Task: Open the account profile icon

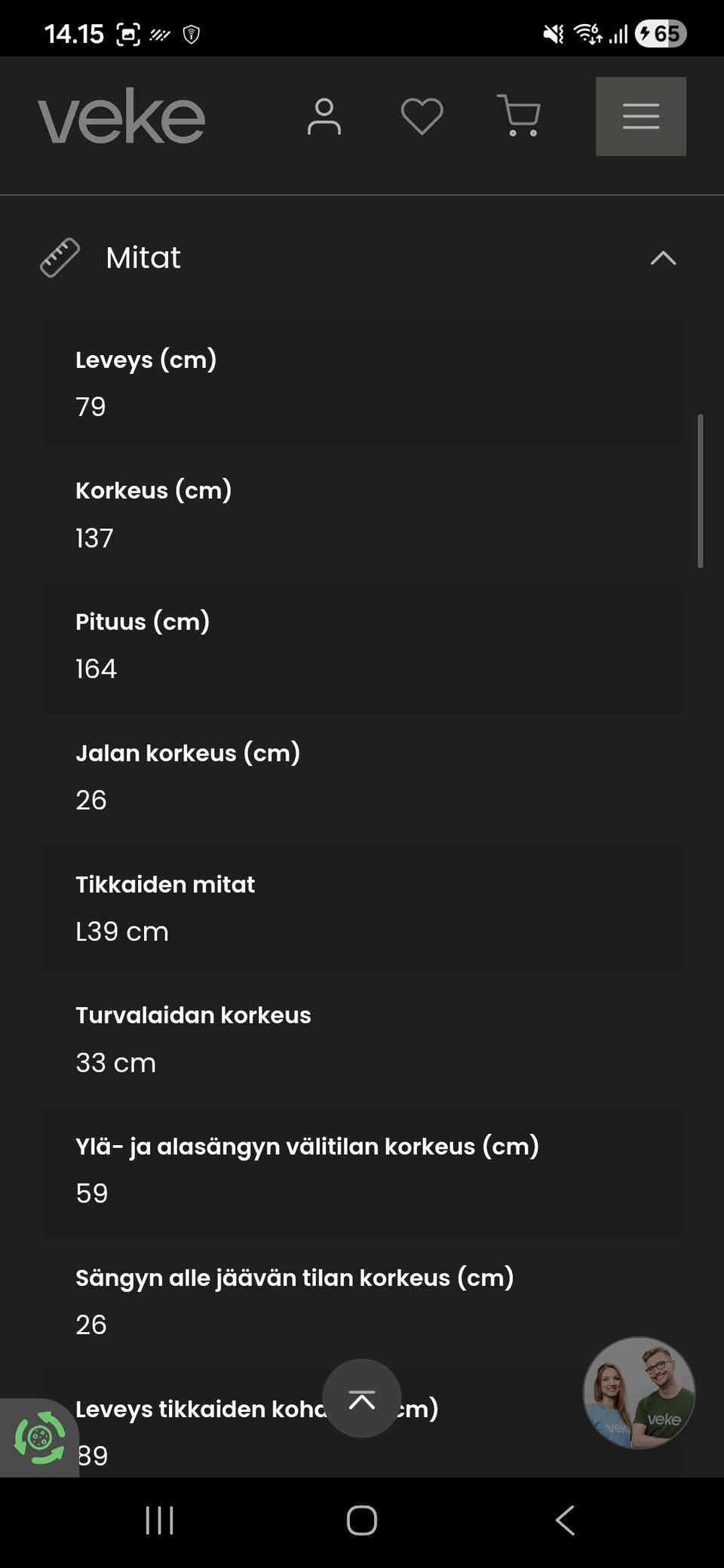Action: [326, 117]
